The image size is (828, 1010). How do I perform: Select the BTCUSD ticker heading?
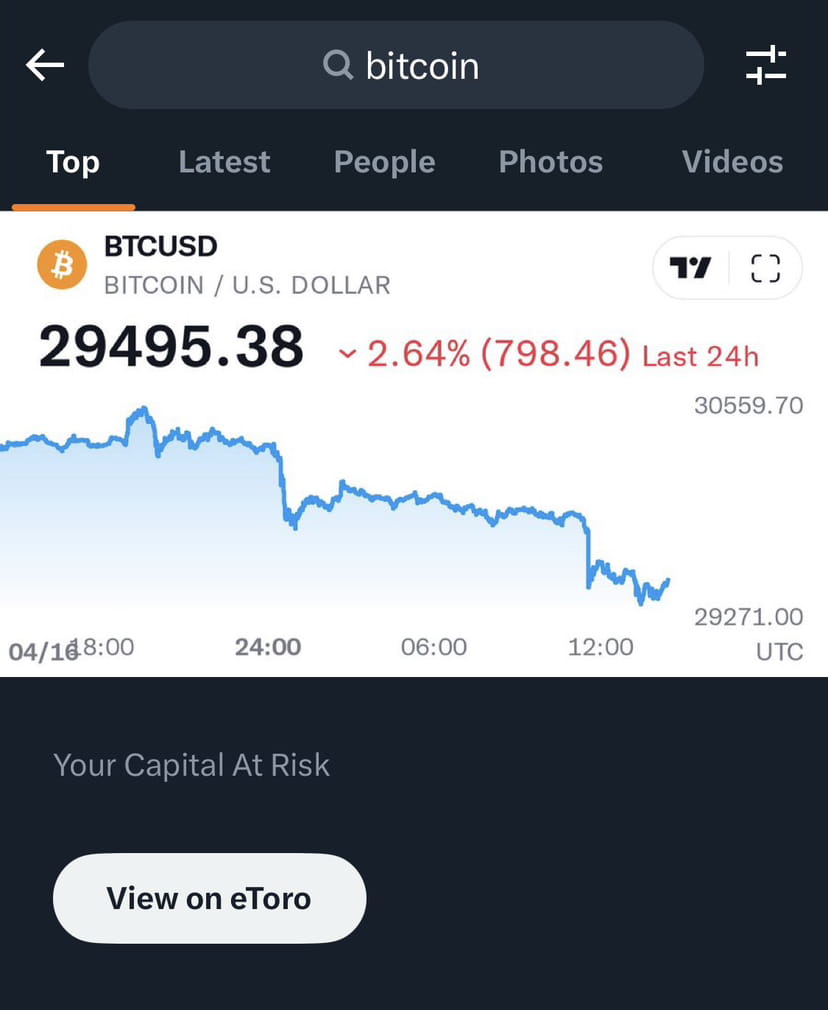coord(160,246)
